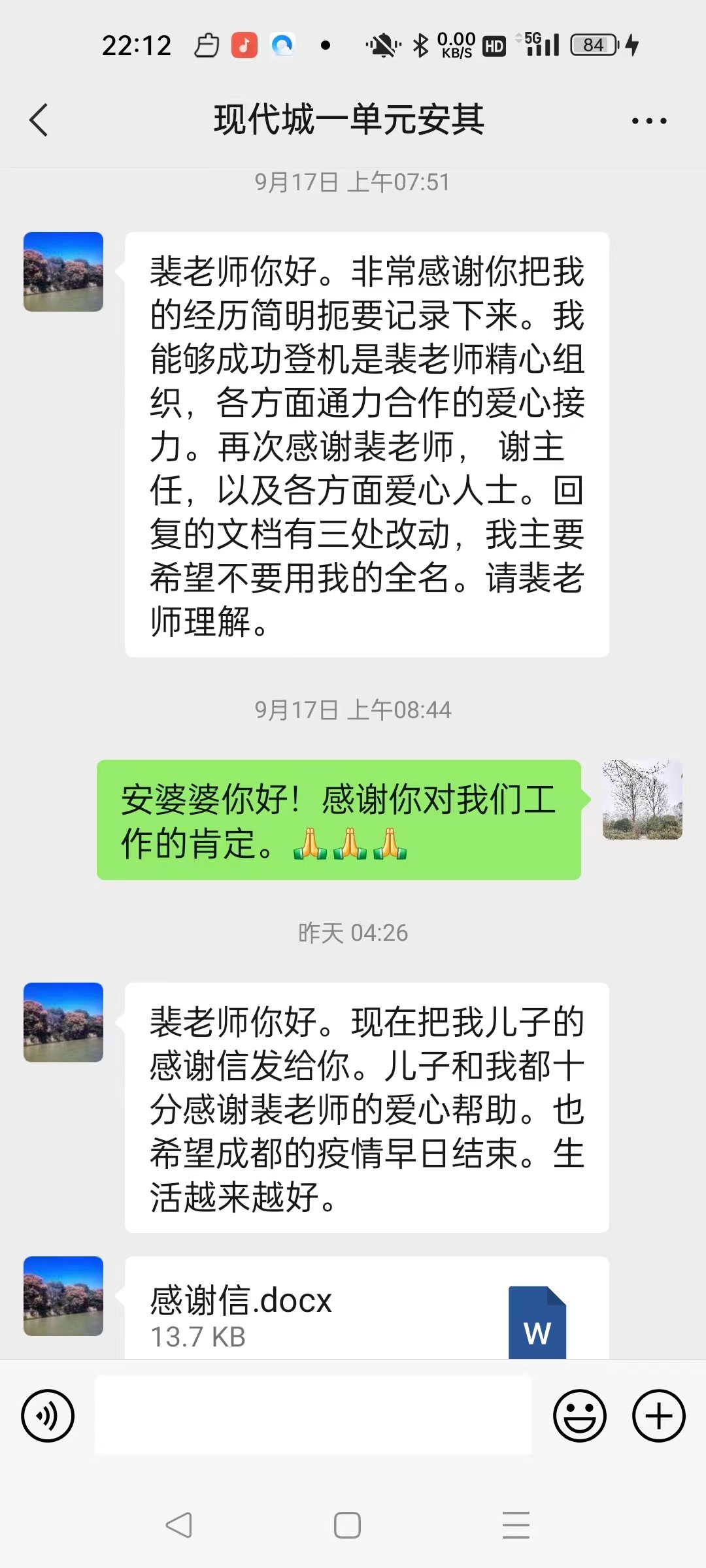The height and width of the screenshot is (1568, 706).
Task: Open the plus attachment menu
Action: [658, 1416]
